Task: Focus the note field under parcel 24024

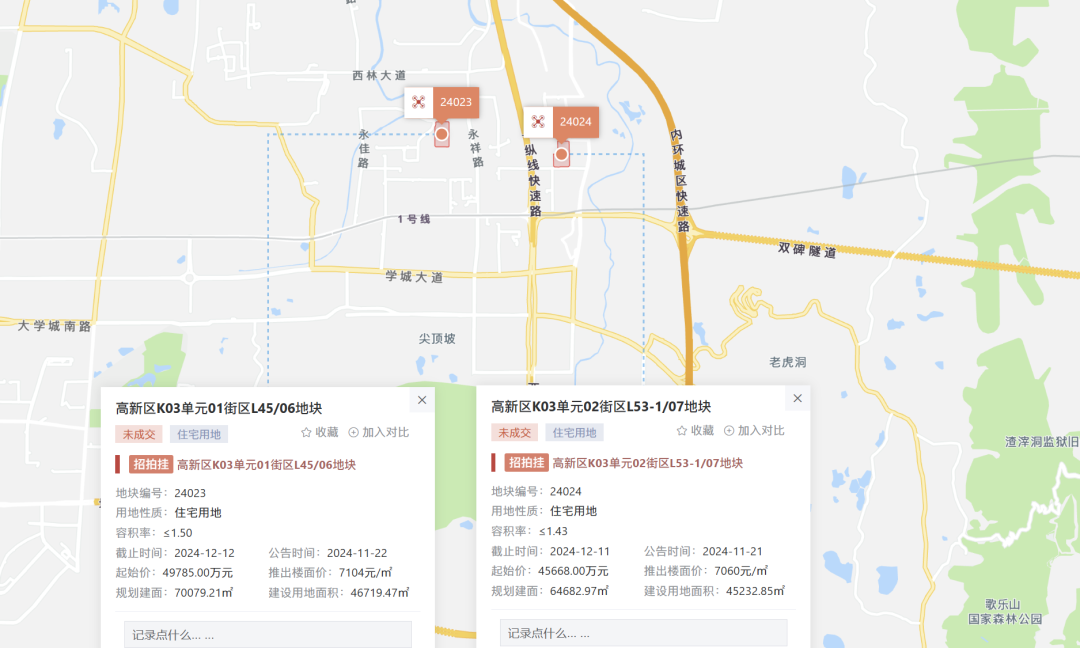Action: coord(643,633)
